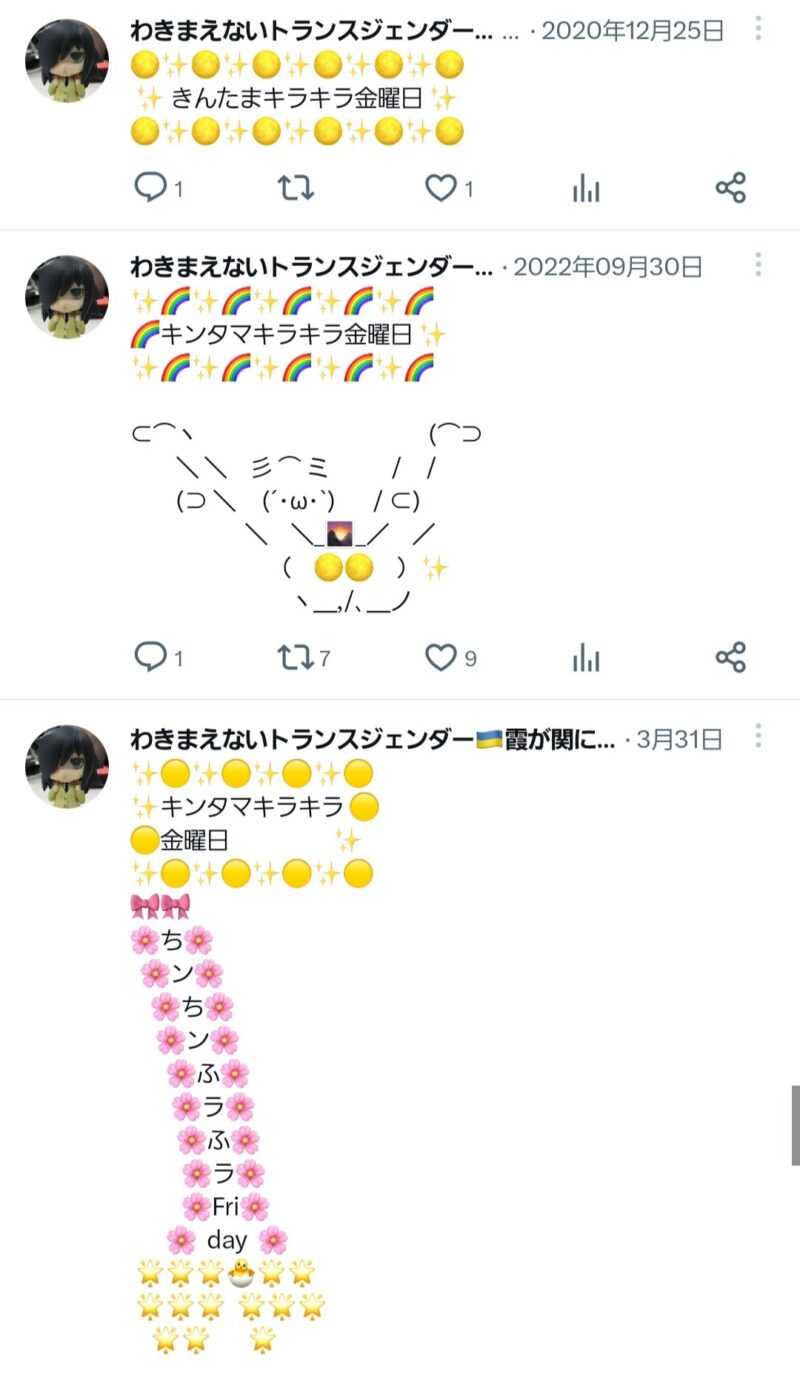Reply to the December 25, 2020 tweet
800x1377 pixels.
[149, 187]
